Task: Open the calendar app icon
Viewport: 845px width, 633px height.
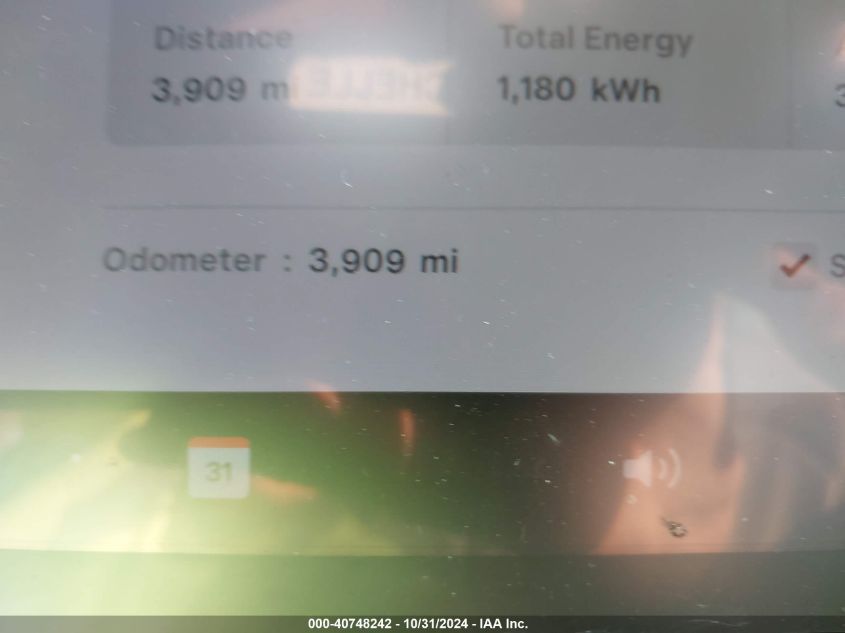Action: pos(219,467)
